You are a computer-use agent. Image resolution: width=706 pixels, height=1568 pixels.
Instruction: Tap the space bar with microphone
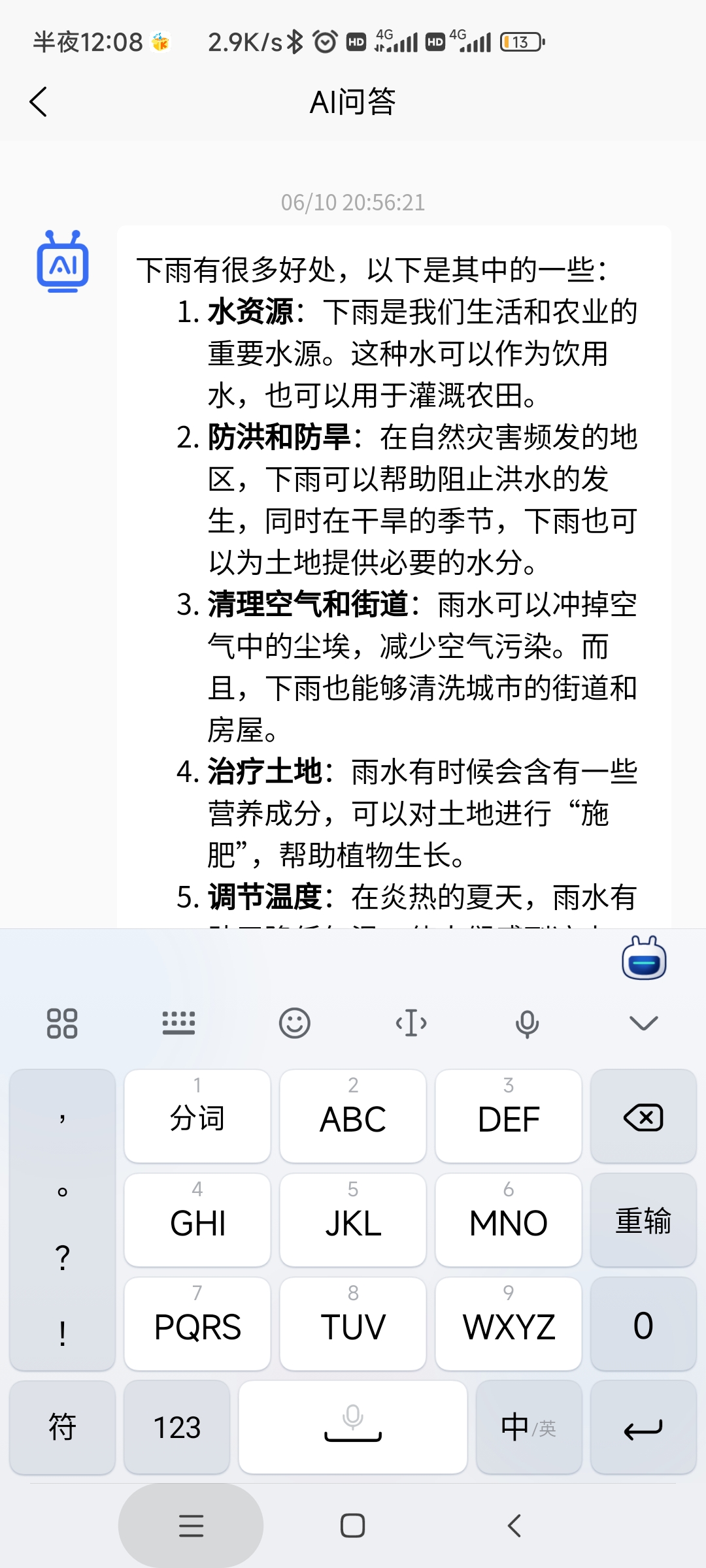[x=353, y=1427]
